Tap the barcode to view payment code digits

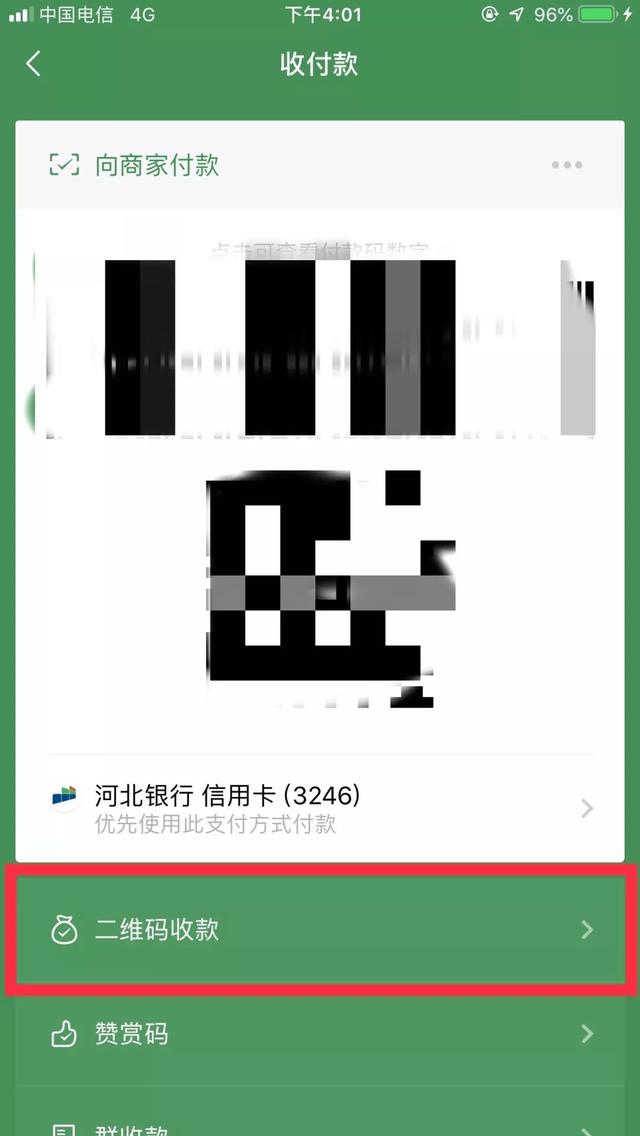click(318, 346)
